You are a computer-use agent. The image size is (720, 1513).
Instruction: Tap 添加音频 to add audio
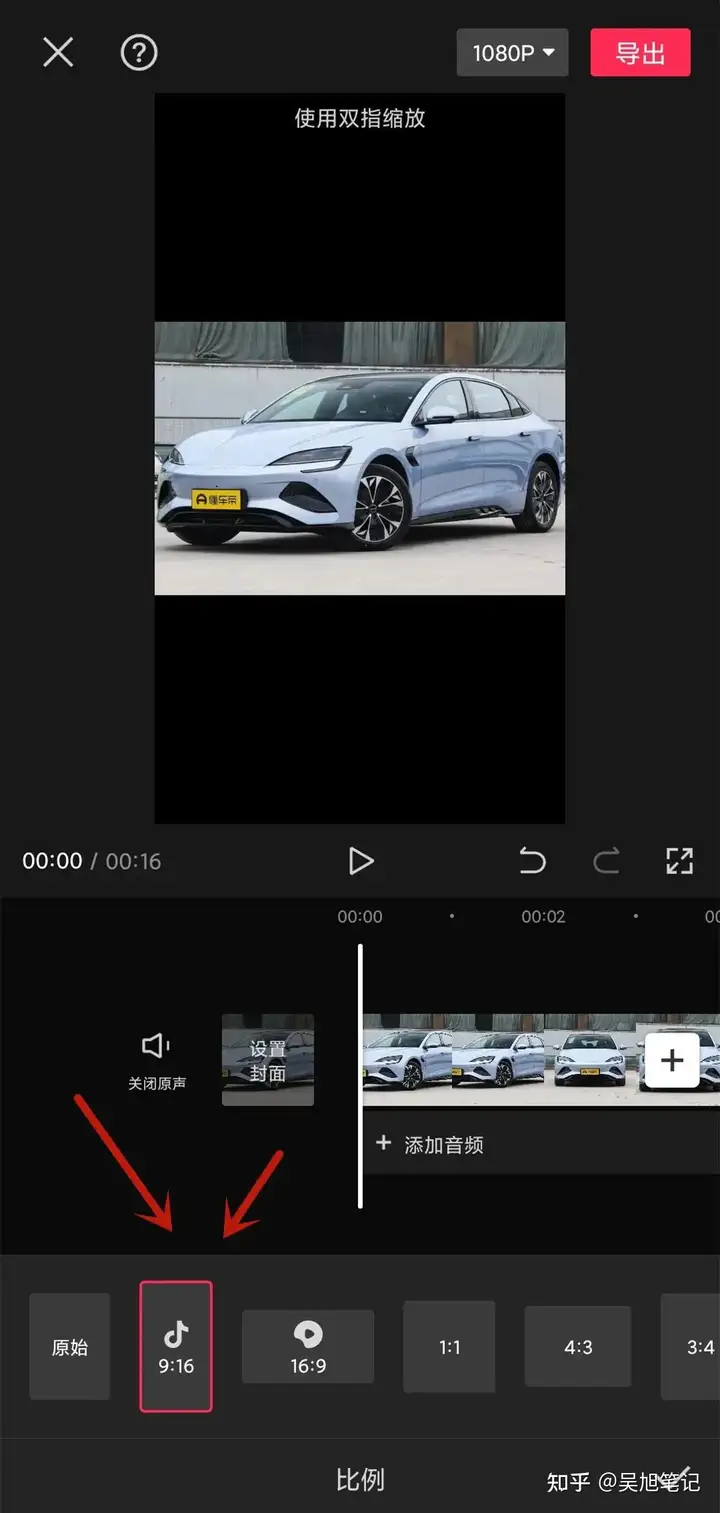point(430,1144)
